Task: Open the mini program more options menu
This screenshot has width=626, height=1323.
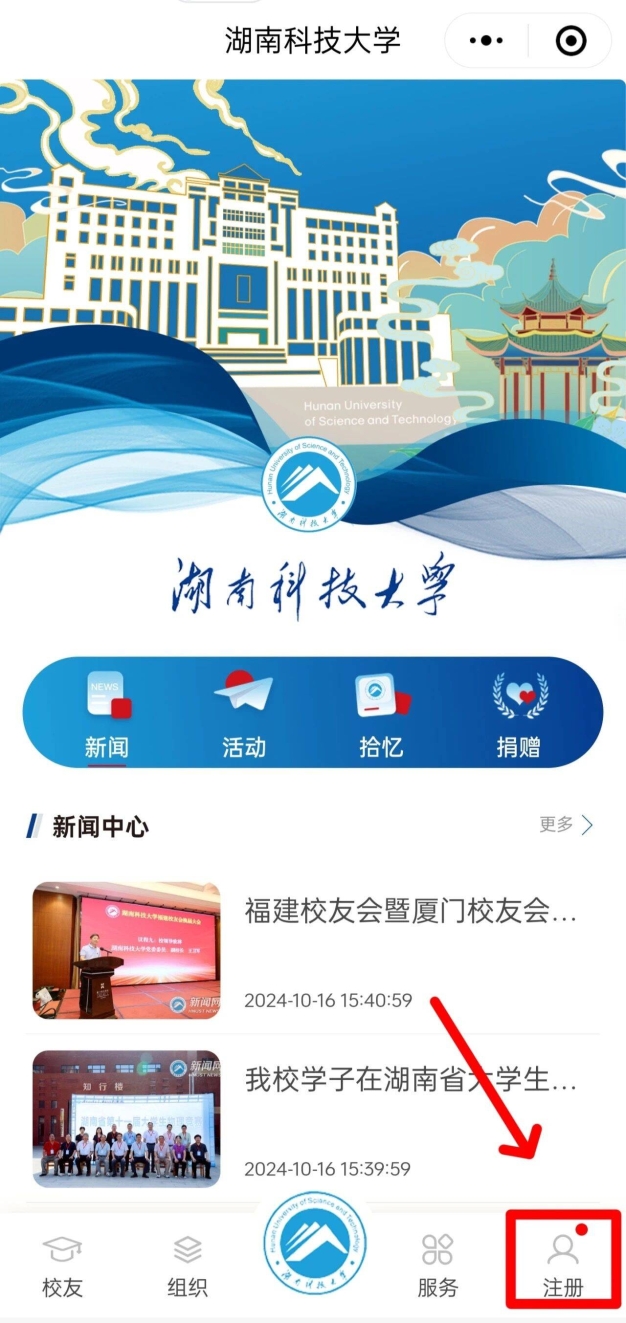Action: (x=487, y=41)
